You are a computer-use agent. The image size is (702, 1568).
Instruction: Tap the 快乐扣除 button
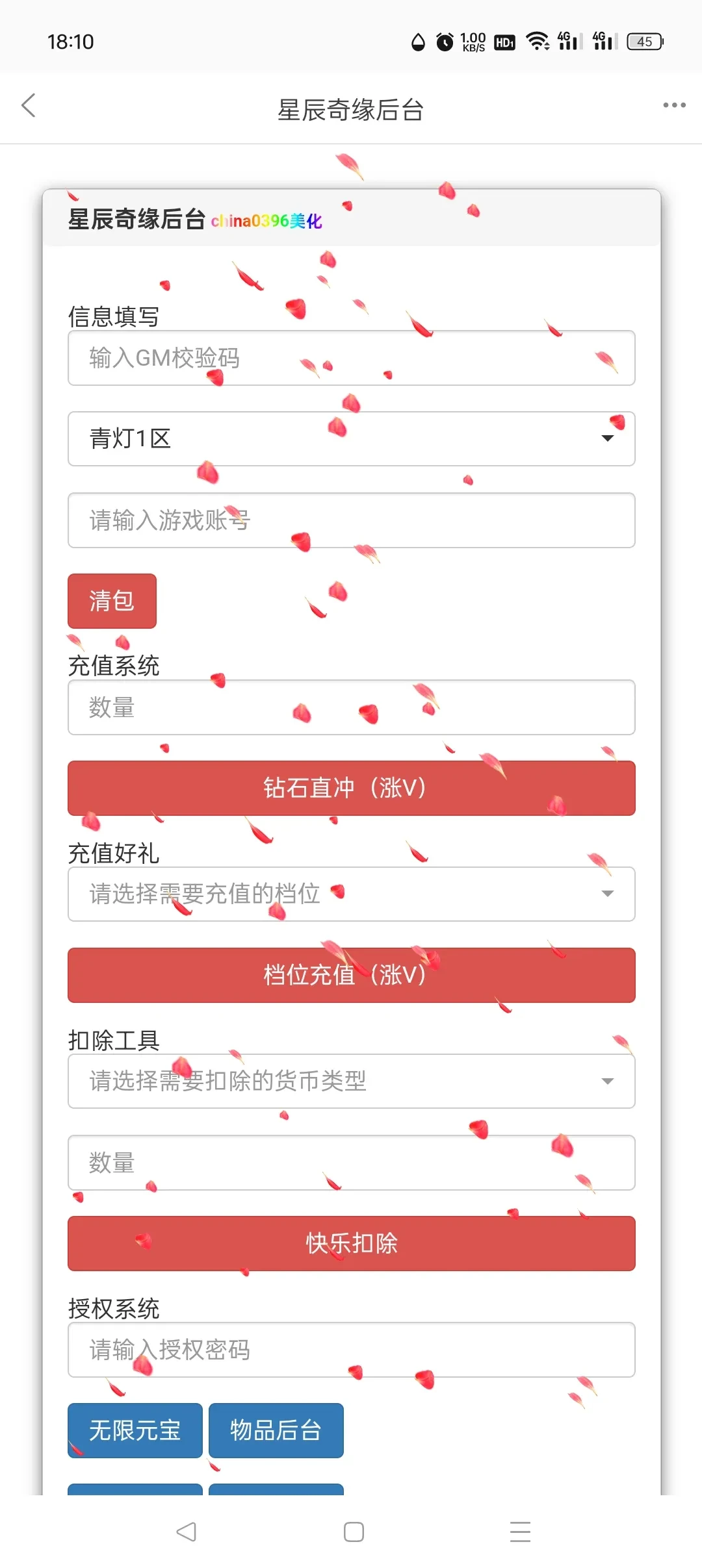351,1243
